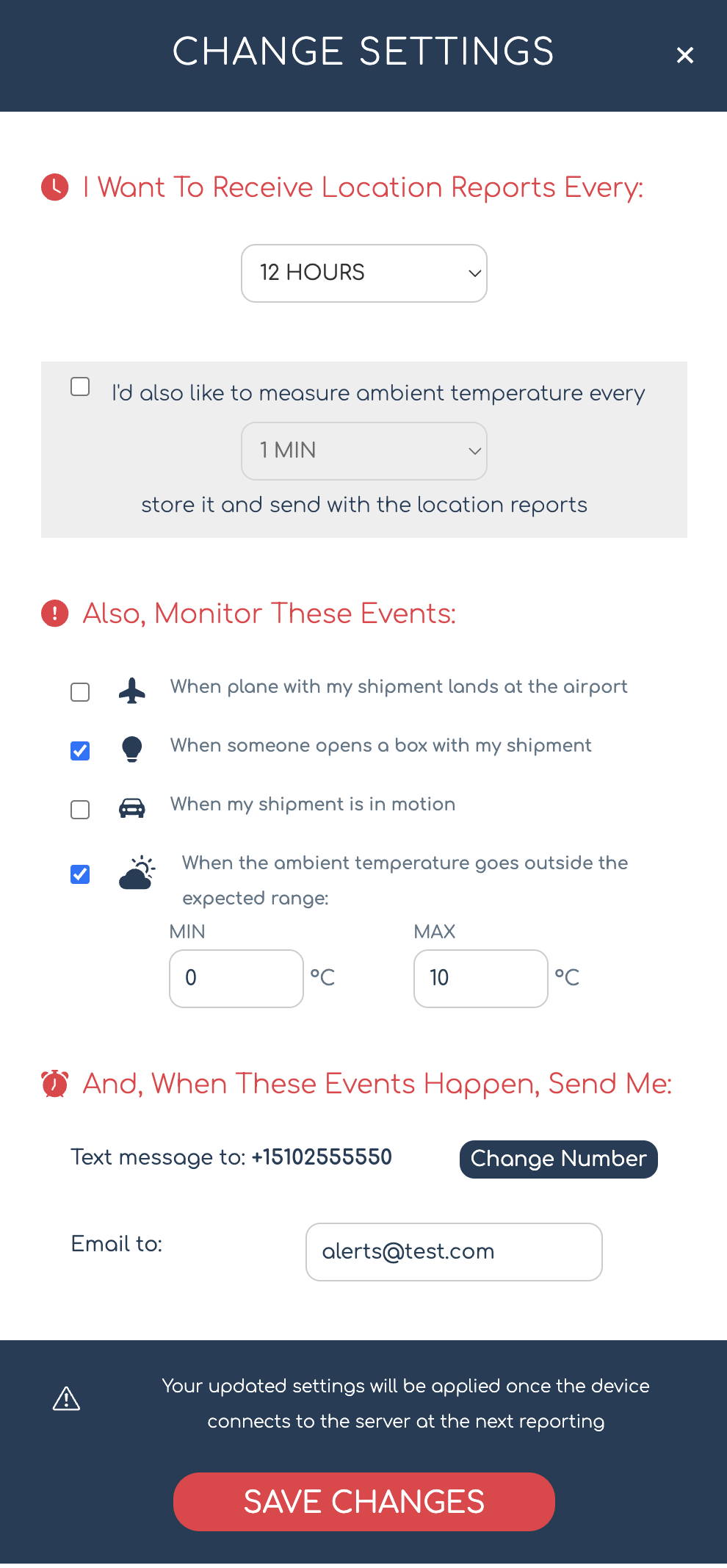Edit the alert email address field

coord(454,1252)
